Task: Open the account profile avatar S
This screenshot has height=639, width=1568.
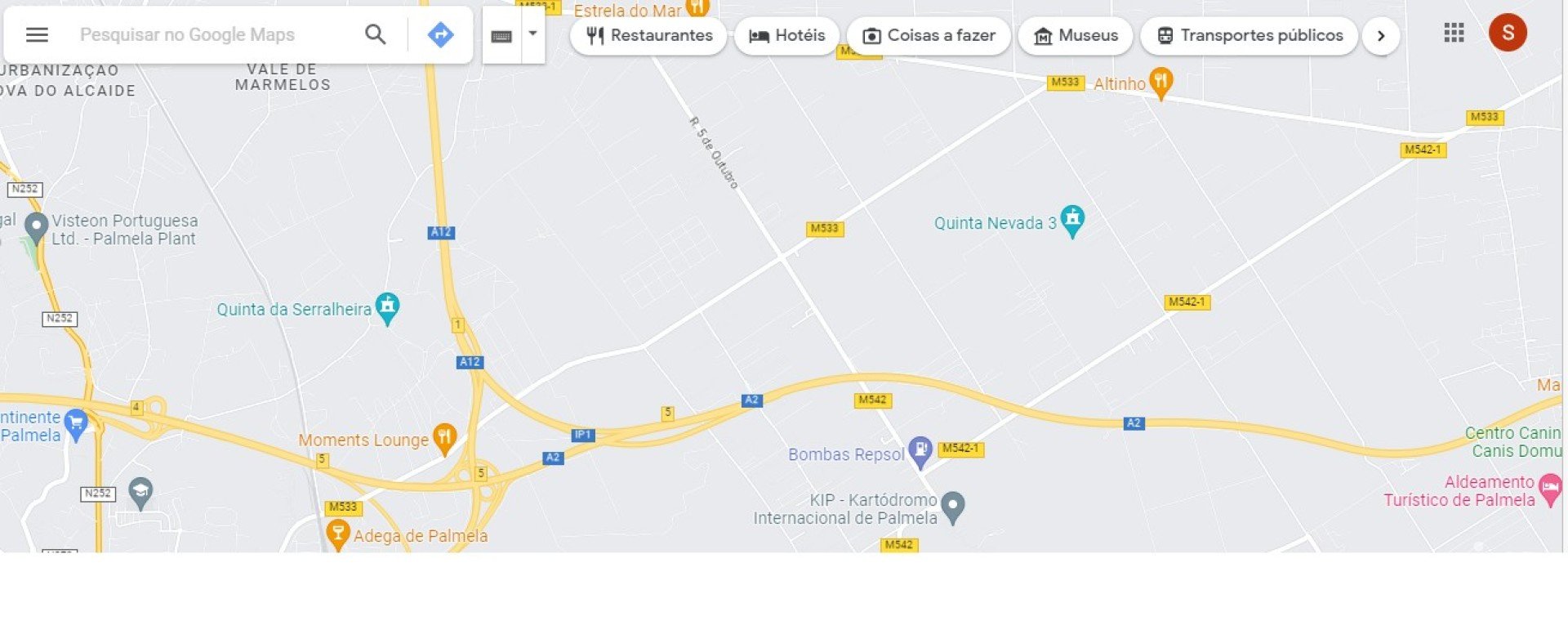Action: (1508, 34)
